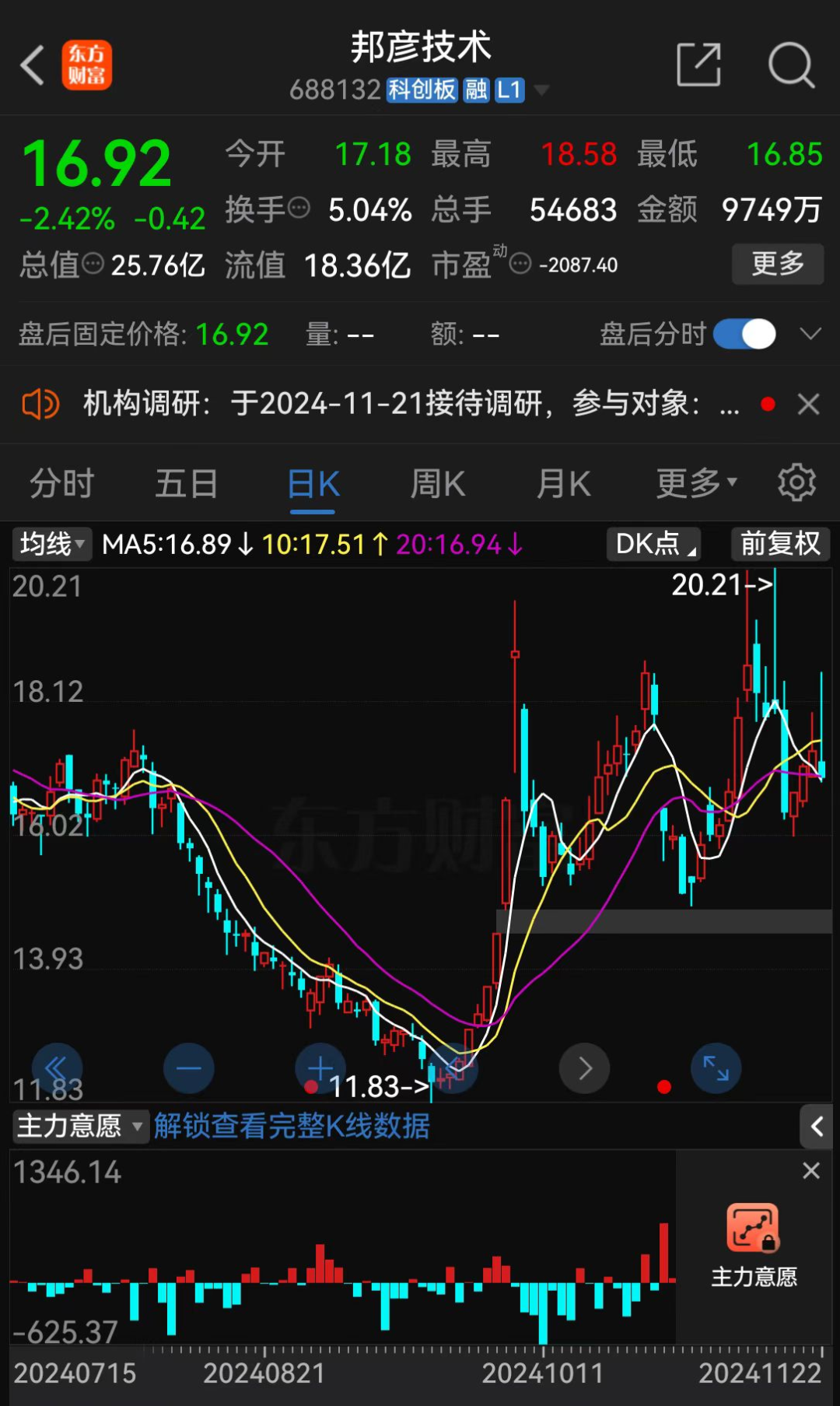Click the speaker icon on the news bar

pos(40,404)
